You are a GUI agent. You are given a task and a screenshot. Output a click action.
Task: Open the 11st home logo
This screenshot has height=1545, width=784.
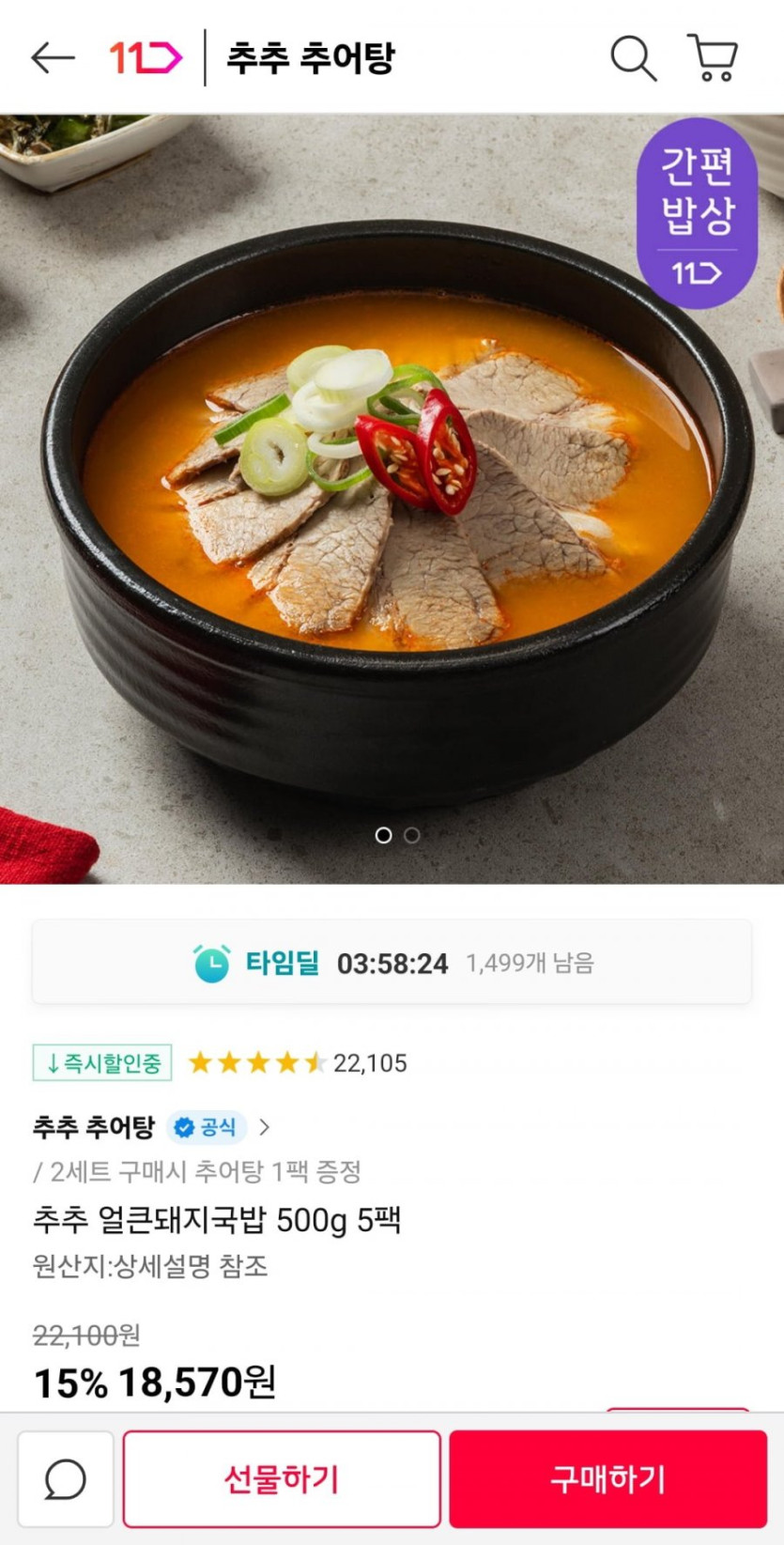coord(146,58)
